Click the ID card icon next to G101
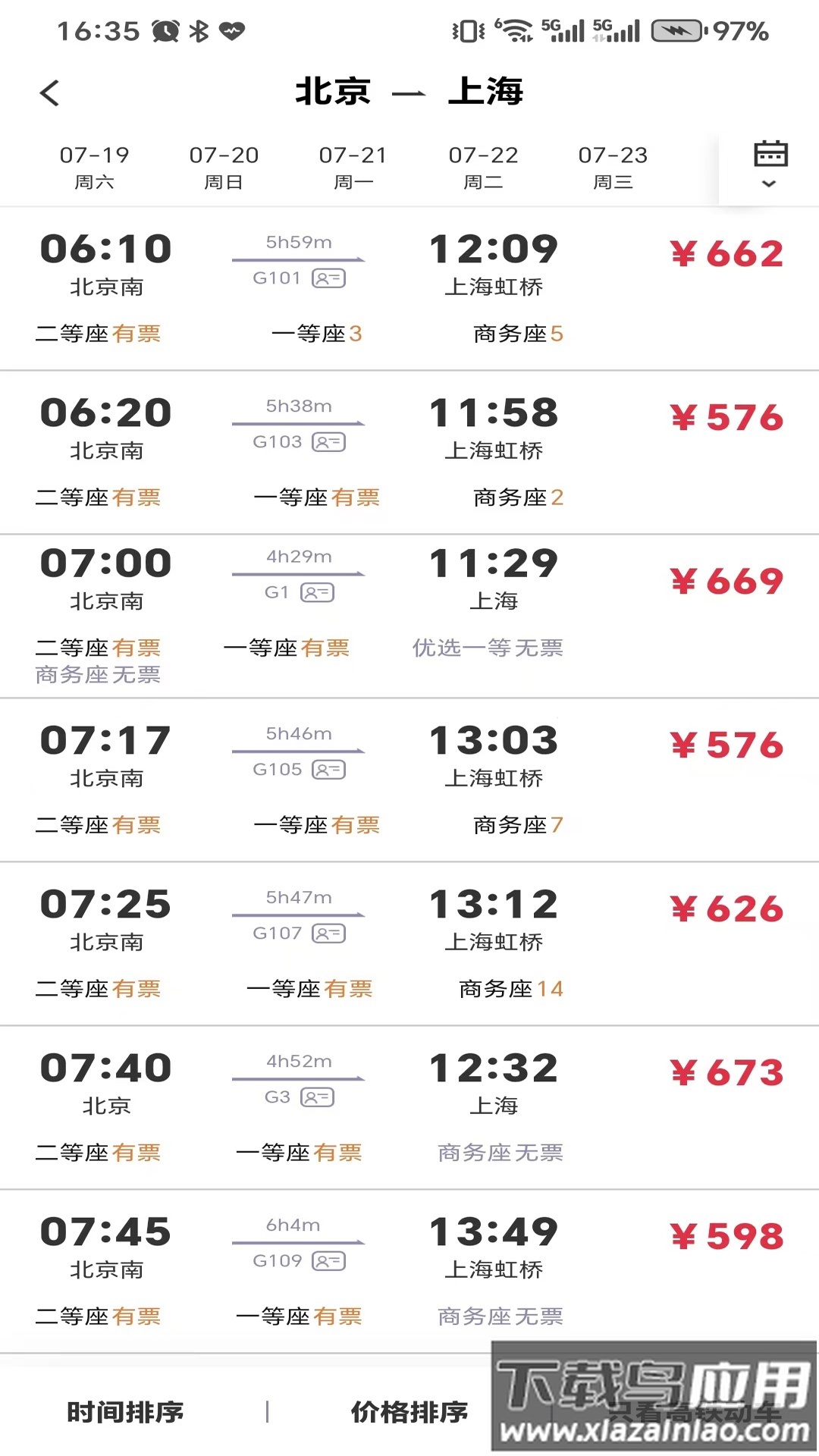The height and width of the screenshot is (1456, 819). pyautogui.click(x=328, y=278)
